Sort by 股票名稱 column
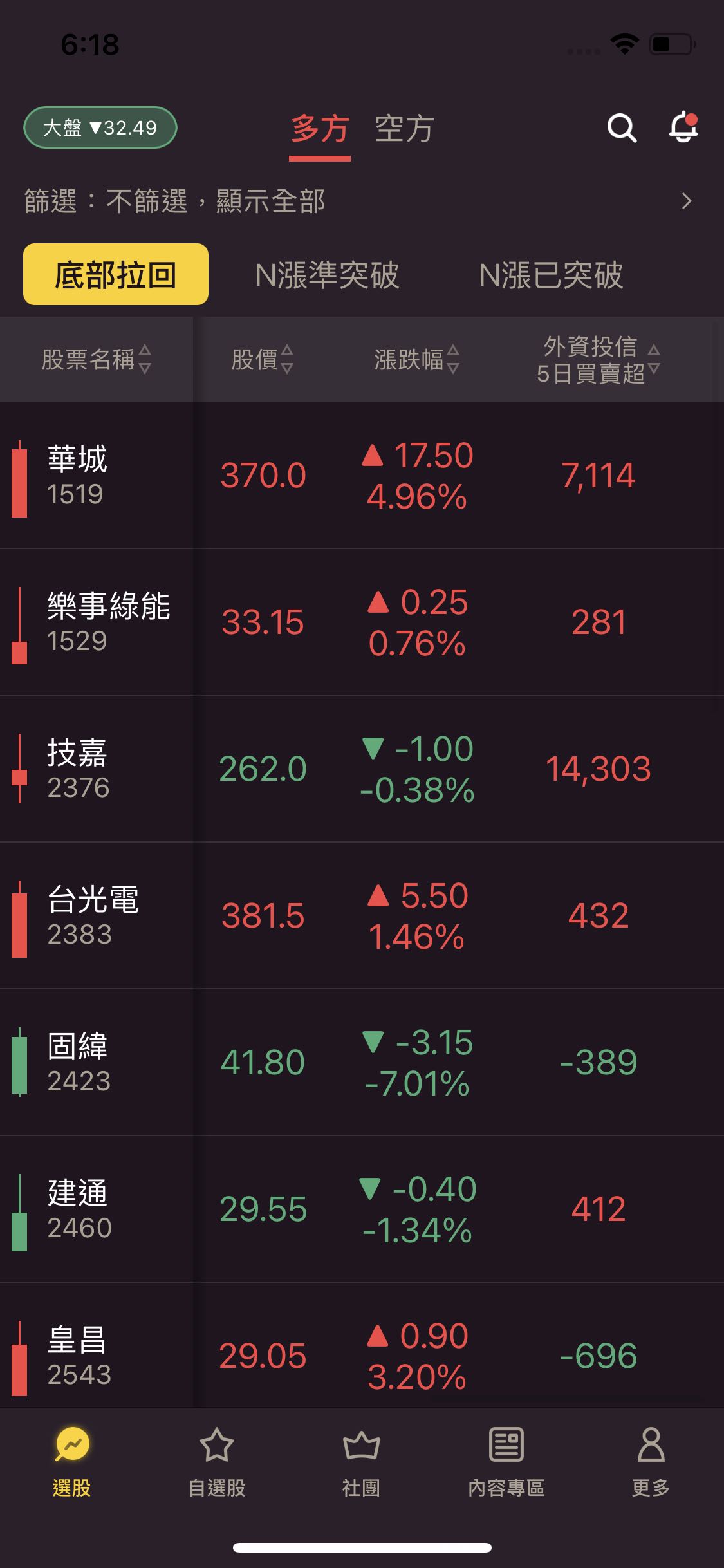This screenshot has height=1568, width=724. click(97, 359)
